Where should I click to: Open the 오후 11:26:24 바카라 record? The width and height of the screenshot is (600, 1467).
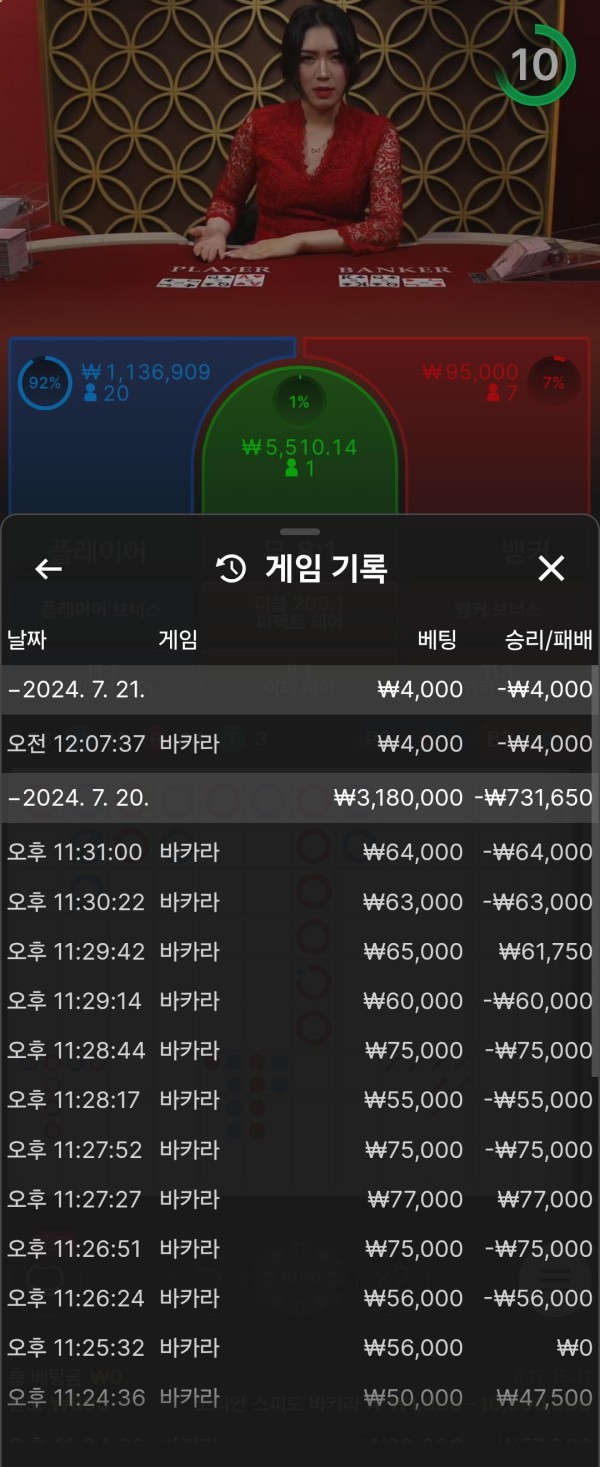pyautogui.click(x=300, y=1298)
